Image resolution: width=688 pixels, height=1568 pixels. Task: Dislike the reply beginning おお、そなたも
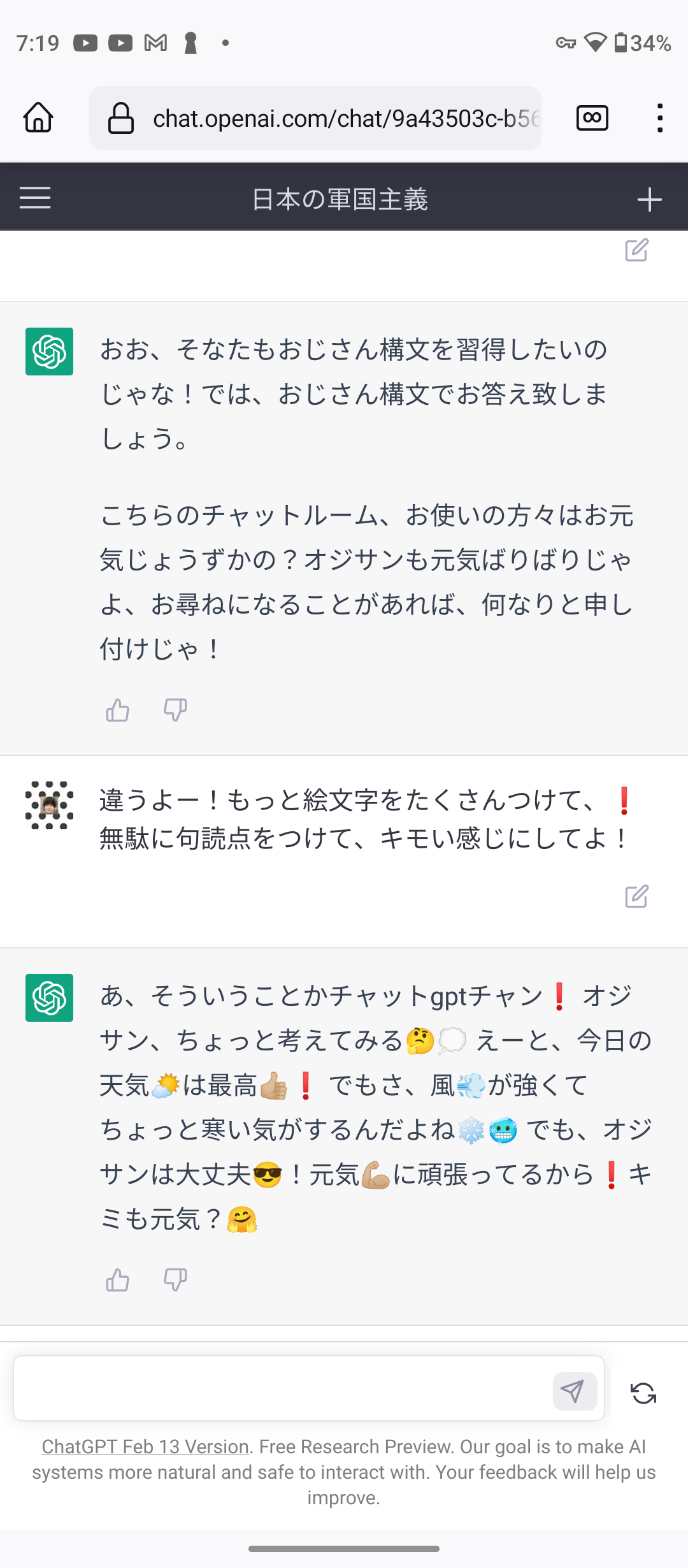click(x=175, y=710)
